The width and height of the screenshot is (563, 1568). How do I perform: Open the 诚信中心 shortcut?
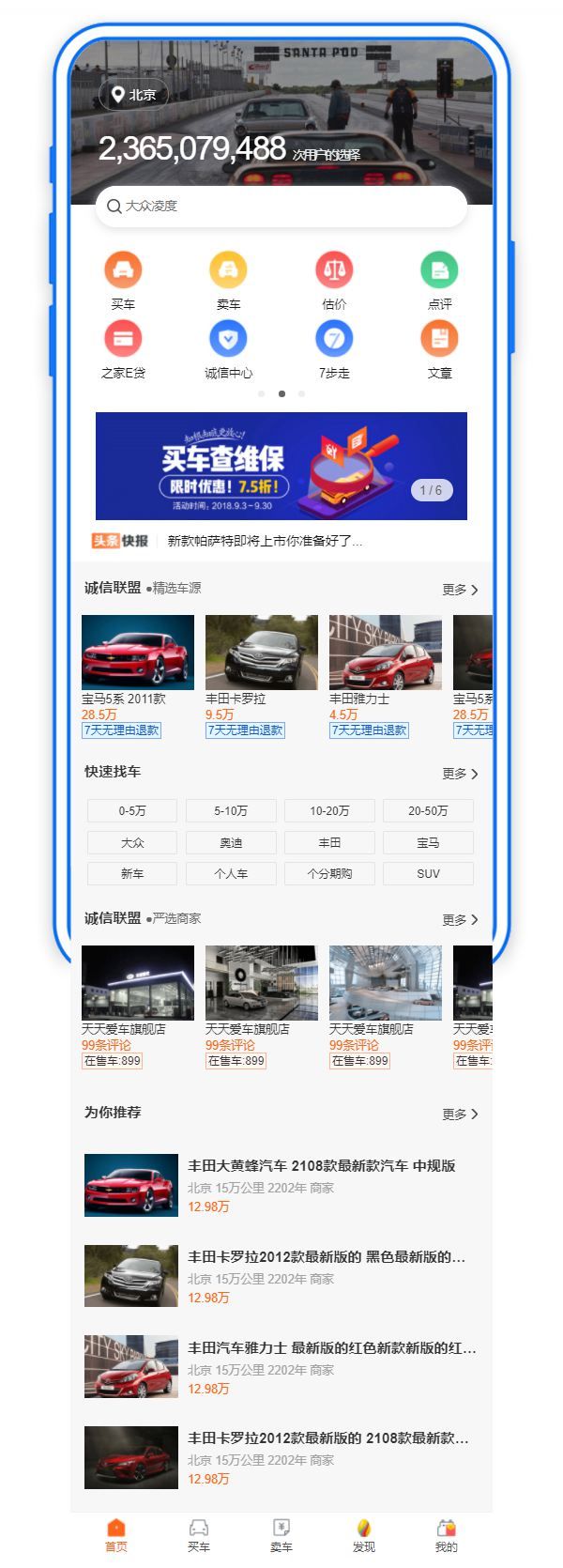pyautogui.click(x=228, y=347)
